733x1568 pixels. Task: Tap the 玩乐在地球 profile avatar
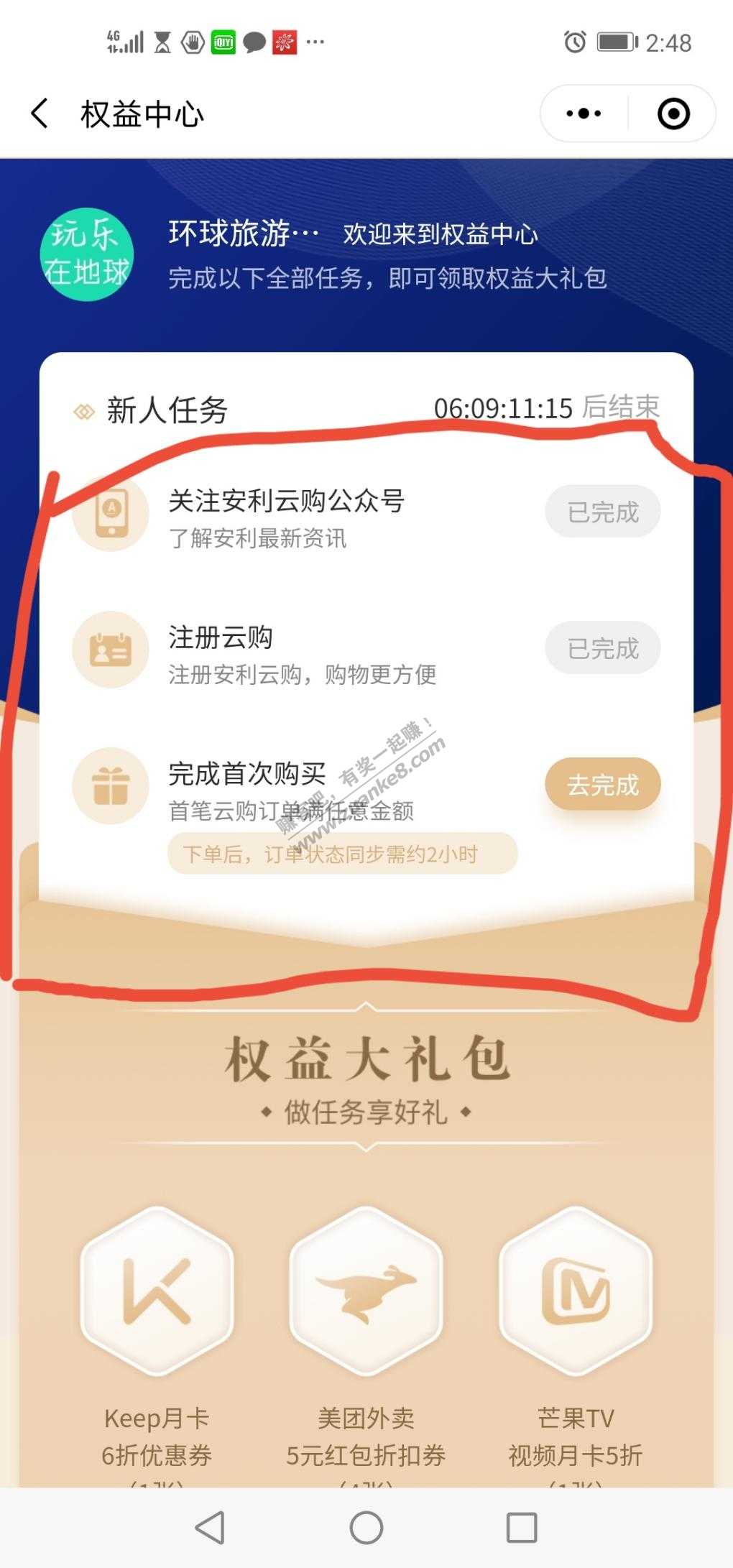[x=87, y=254]
